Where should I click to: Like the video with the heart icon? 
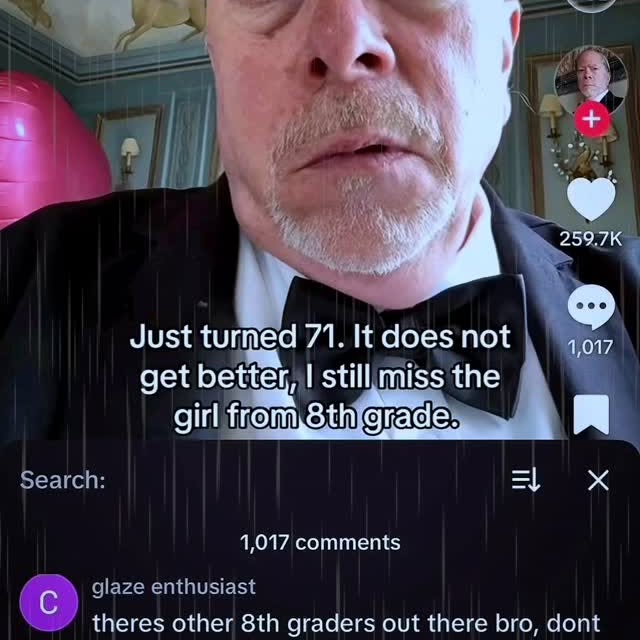point(591,198)
